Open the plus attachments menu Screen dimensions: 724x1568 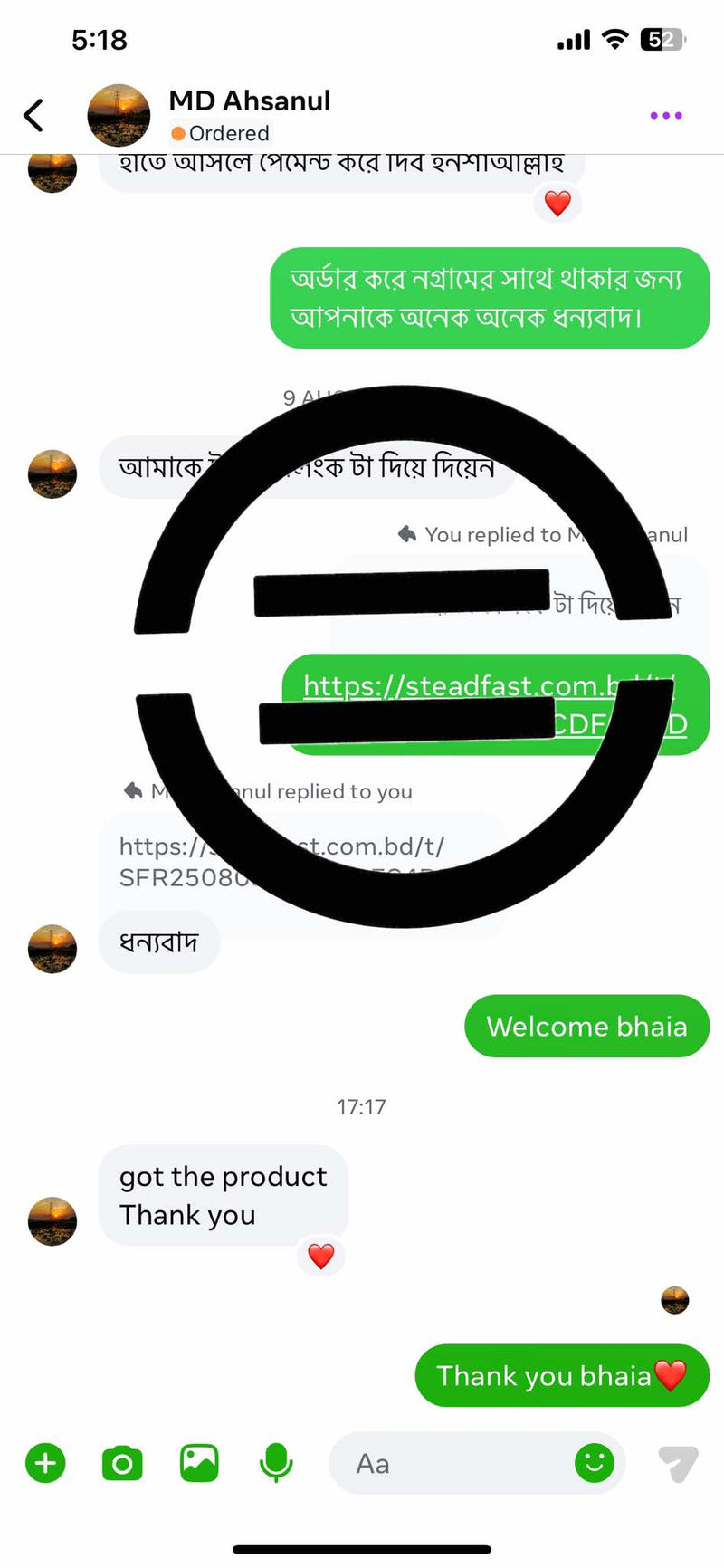click(45, 1463)
